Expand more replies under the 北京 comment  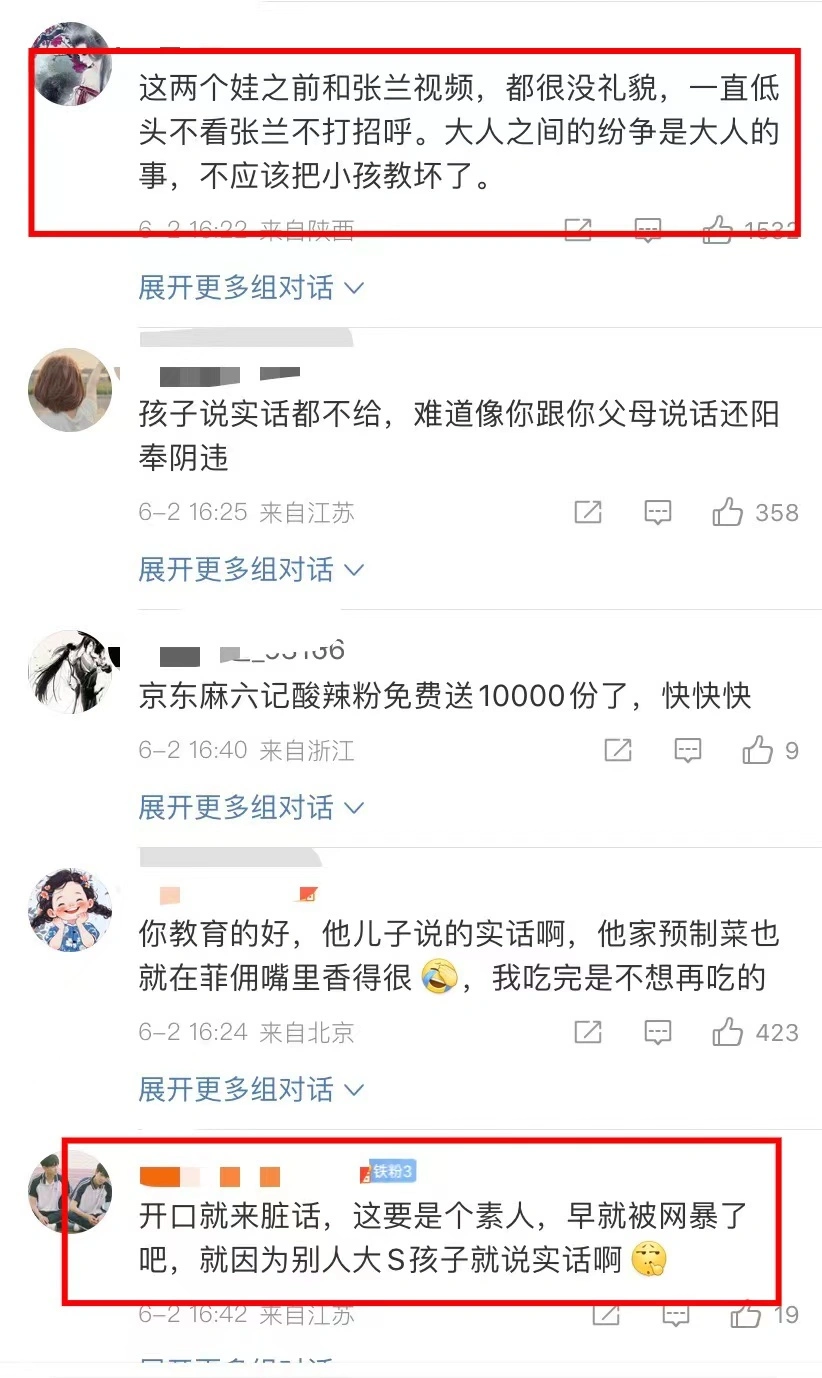click(251, 1089)
